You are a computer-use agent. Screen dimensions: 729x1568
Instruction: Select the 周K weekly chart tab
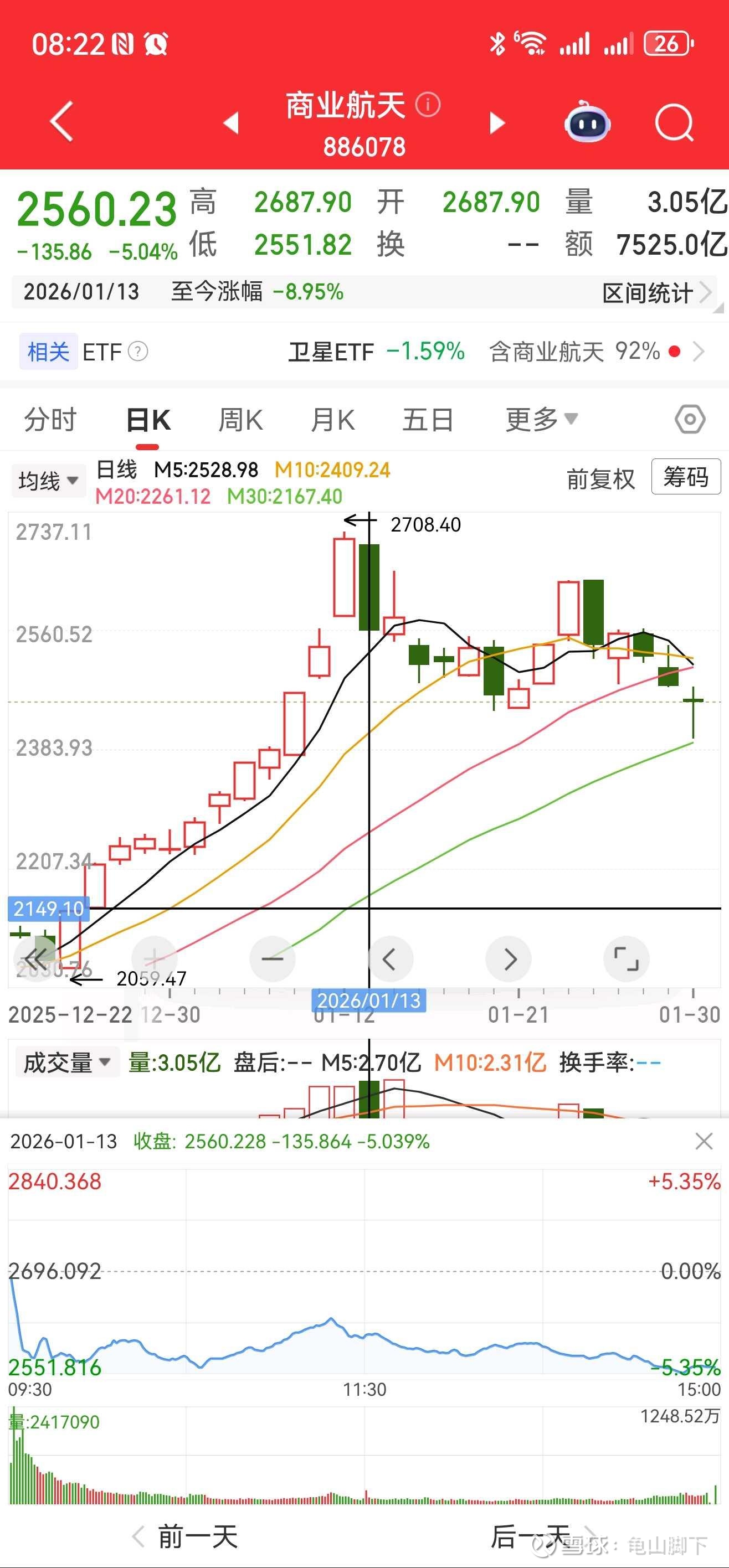point(240,420)
